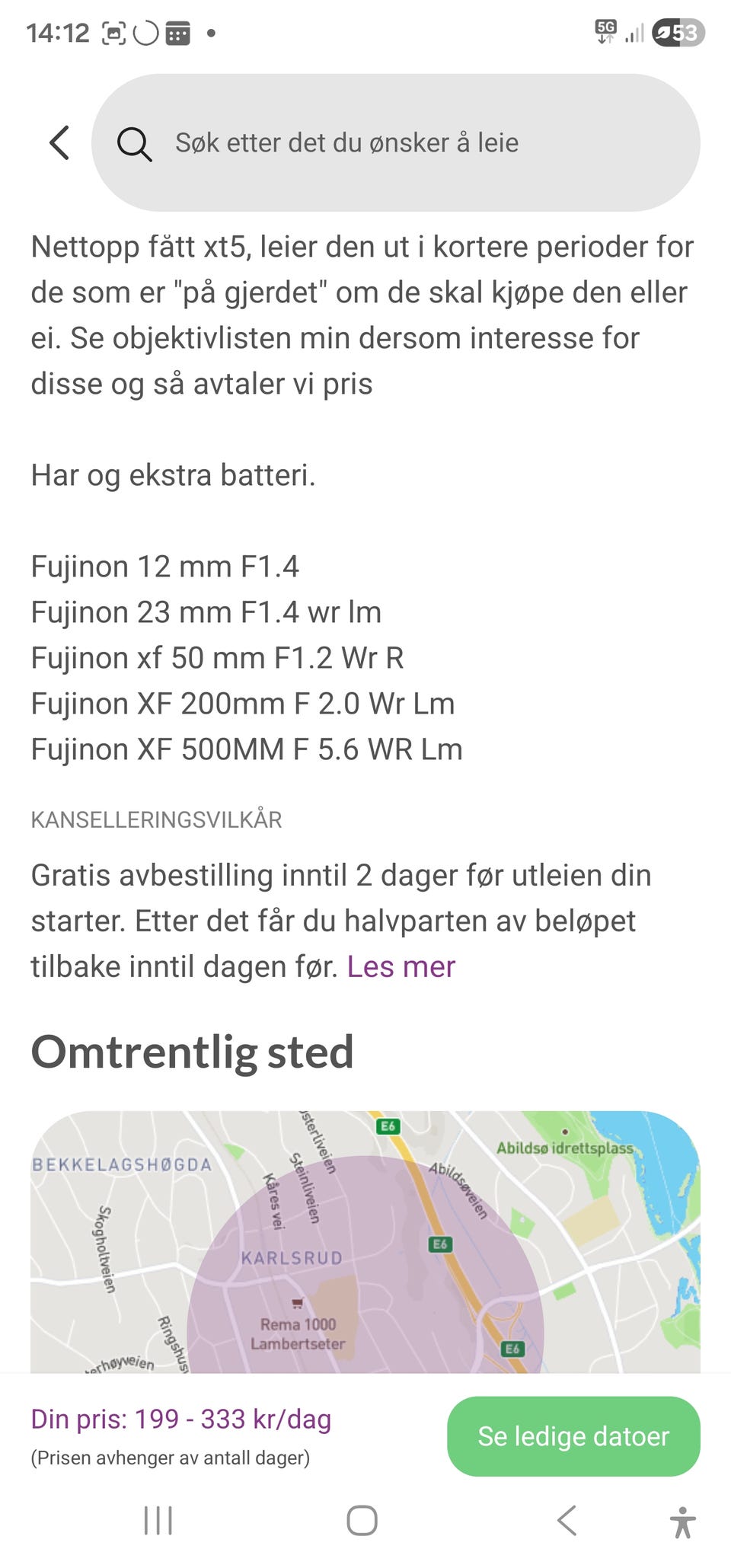Tap the search field to start typing

click(346, 143)
